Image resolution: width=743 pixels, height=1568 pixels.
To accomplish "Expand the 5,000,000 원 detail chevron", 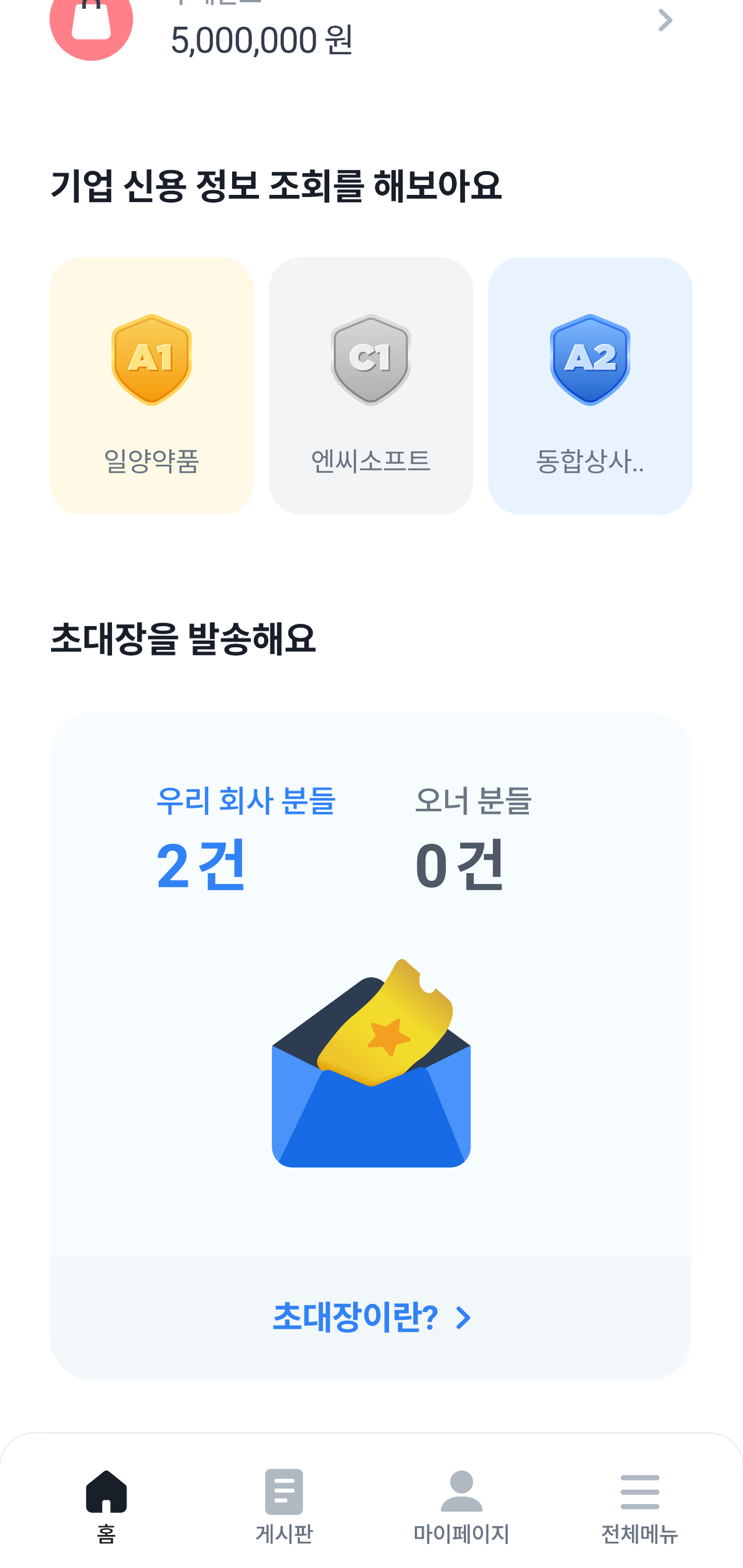I will 666,20.
